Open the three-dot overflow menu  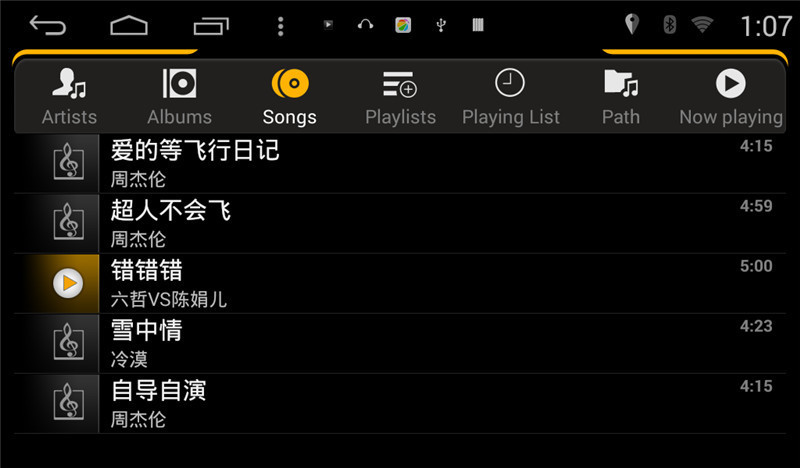coord(280,25)
